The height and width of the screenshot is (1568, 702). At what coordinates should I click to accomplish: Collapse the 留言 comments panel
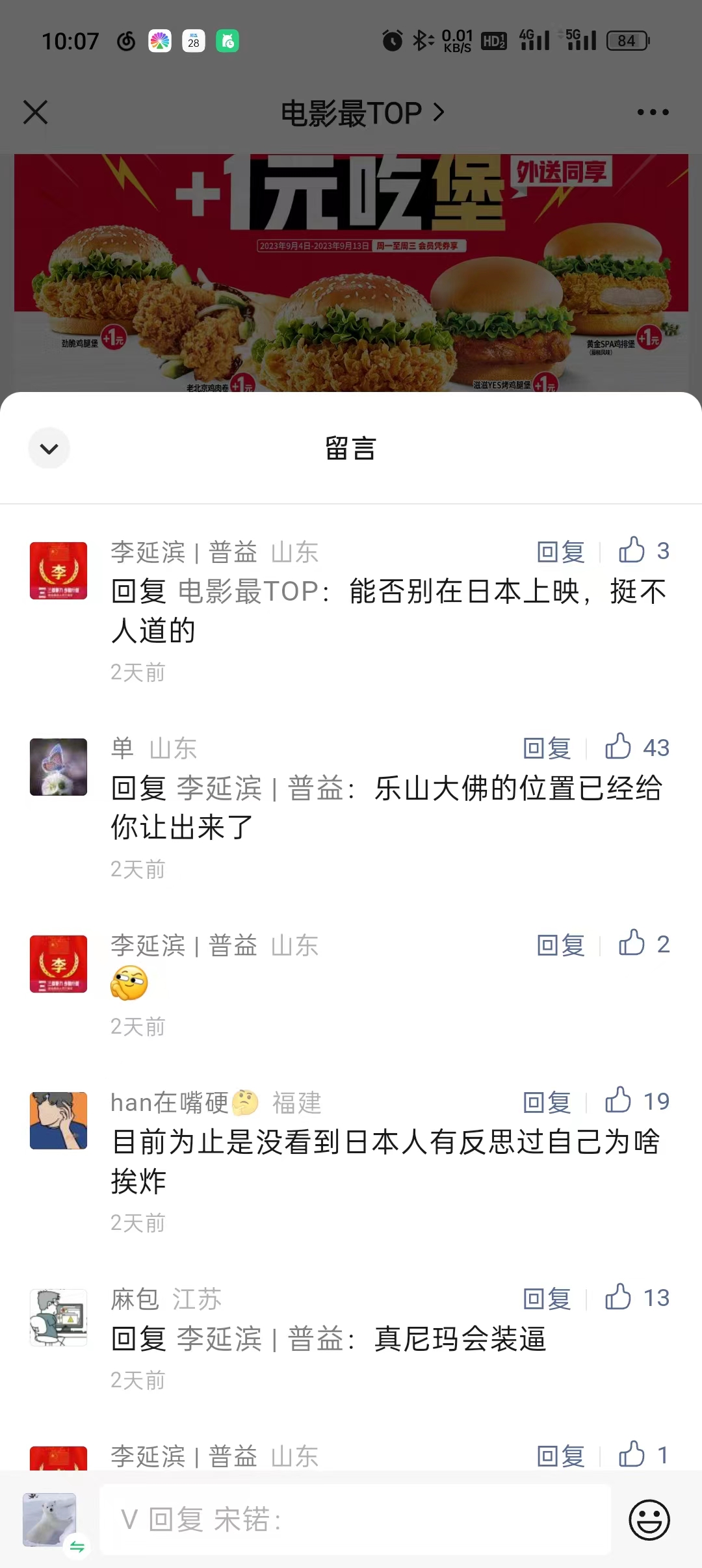[49, 449]
